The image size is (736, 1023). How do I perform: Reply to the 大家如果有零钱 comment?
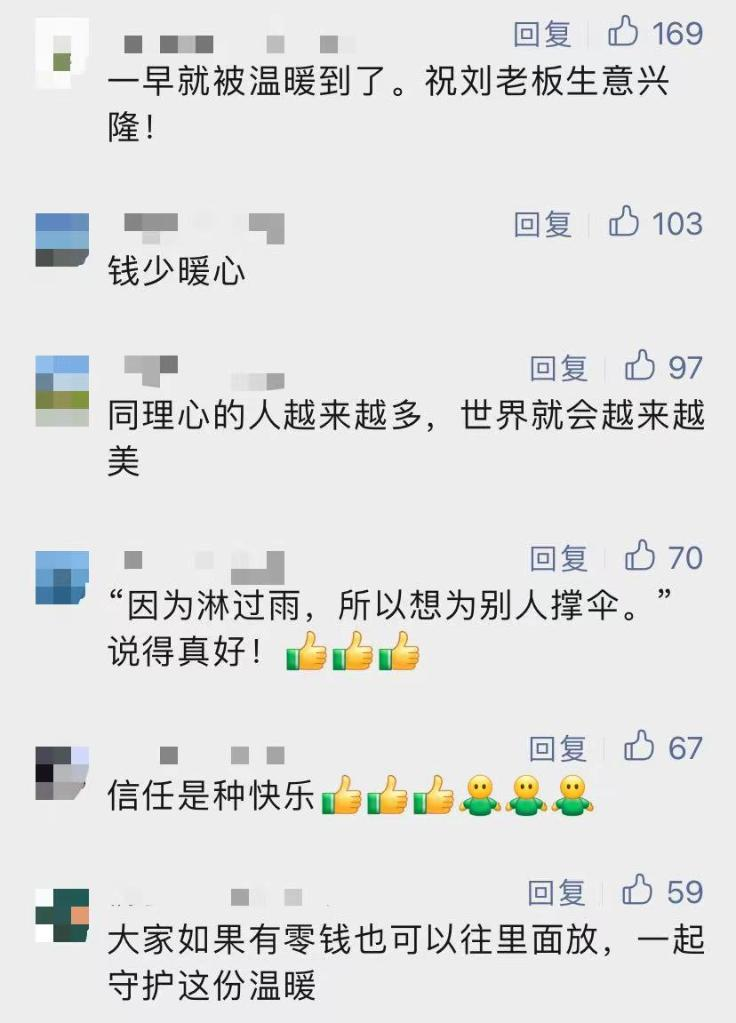pyautogui.click(x=558, y=892)
